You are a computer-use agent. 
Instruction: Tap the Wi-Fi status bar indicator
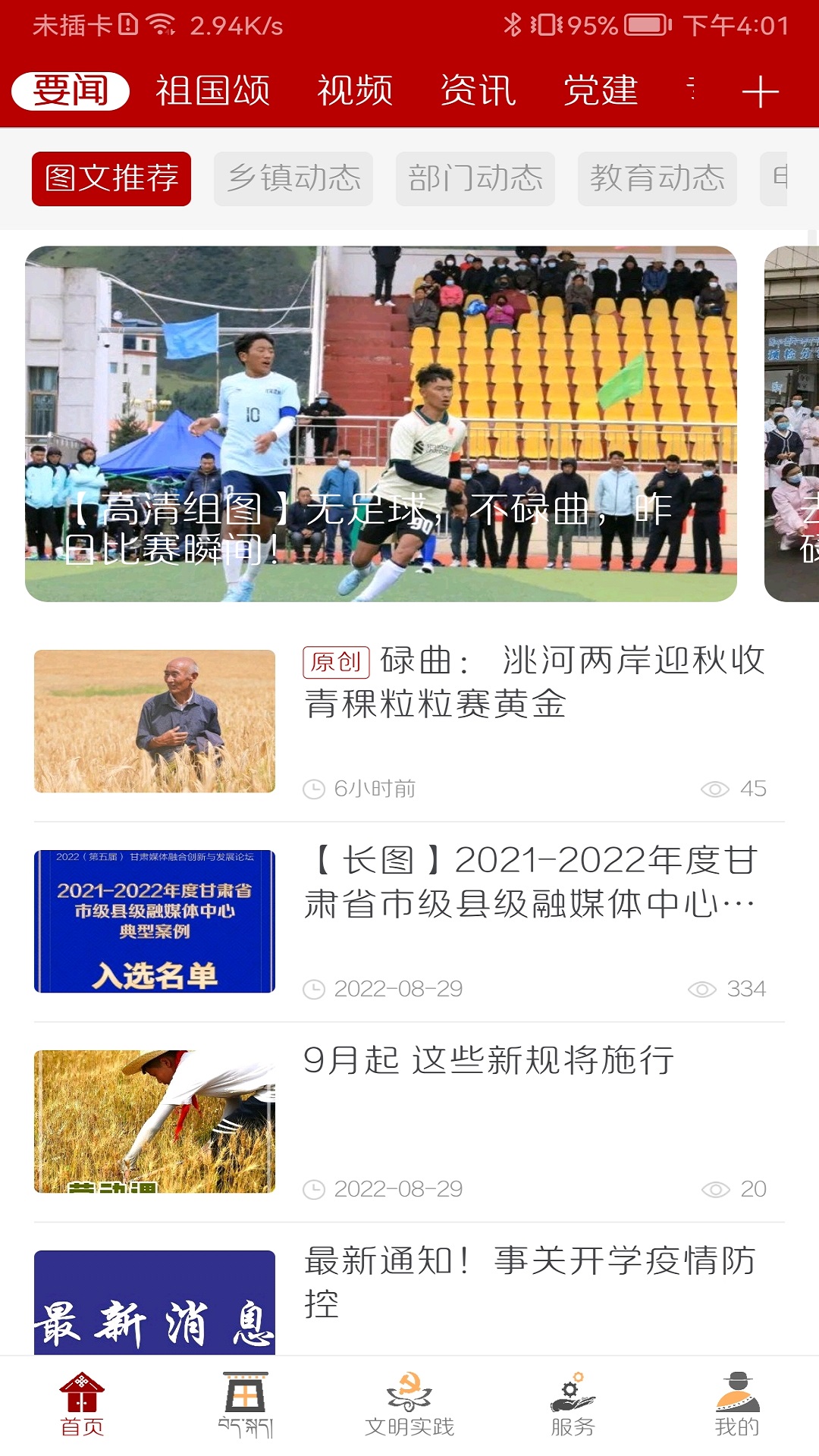(x=159, y=24)
